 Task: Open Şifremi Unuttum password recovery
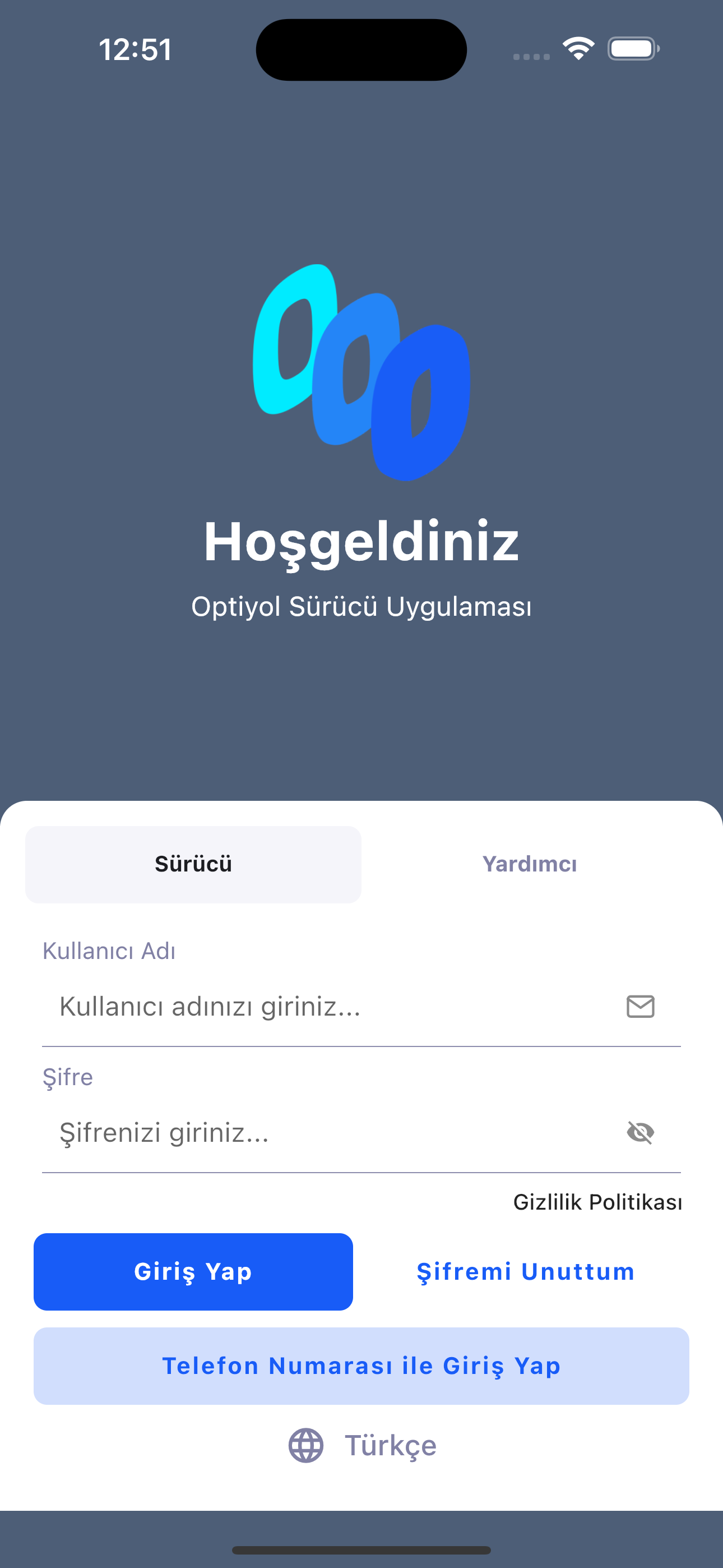pos(525,1271)
